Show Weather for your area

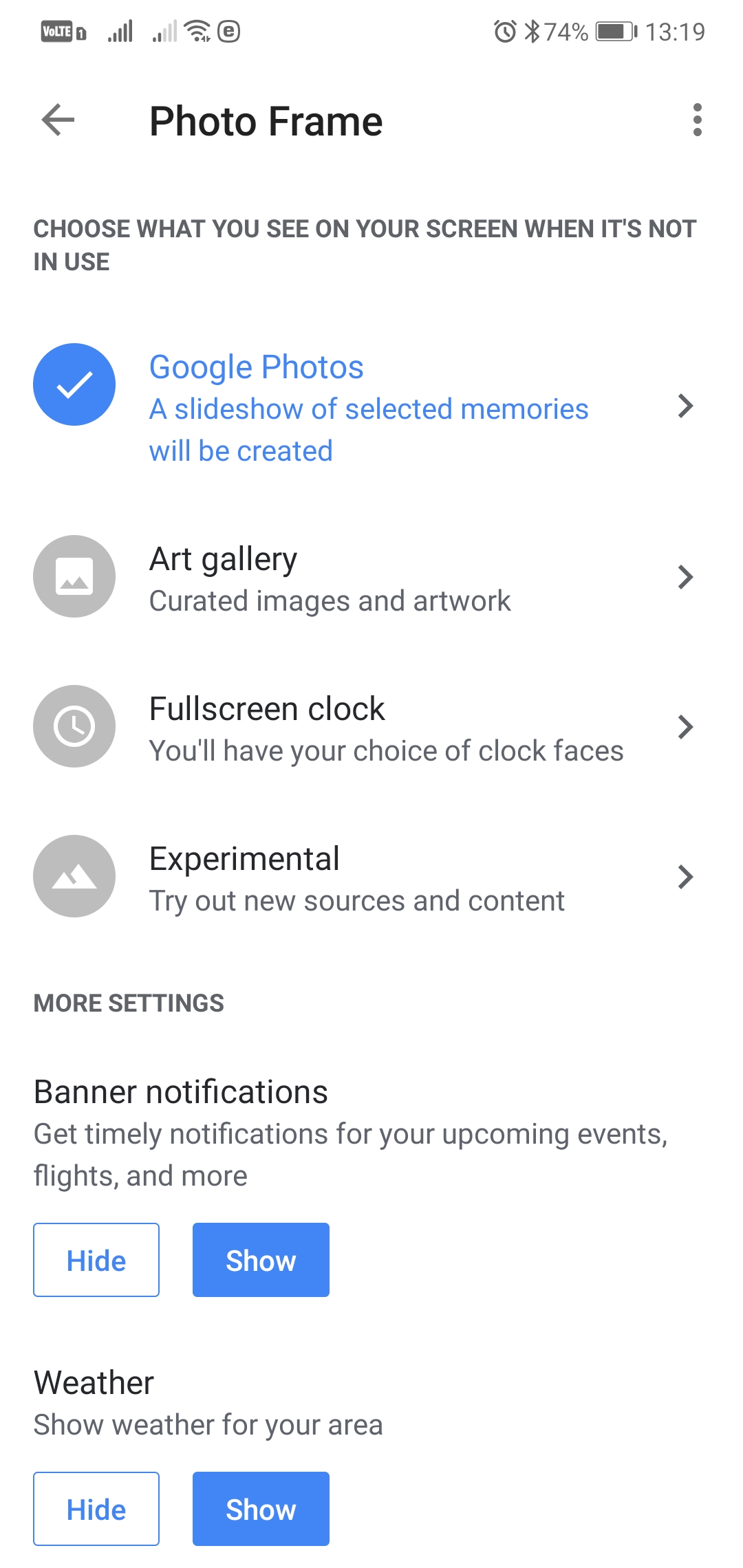click(x=261, y=1509)
